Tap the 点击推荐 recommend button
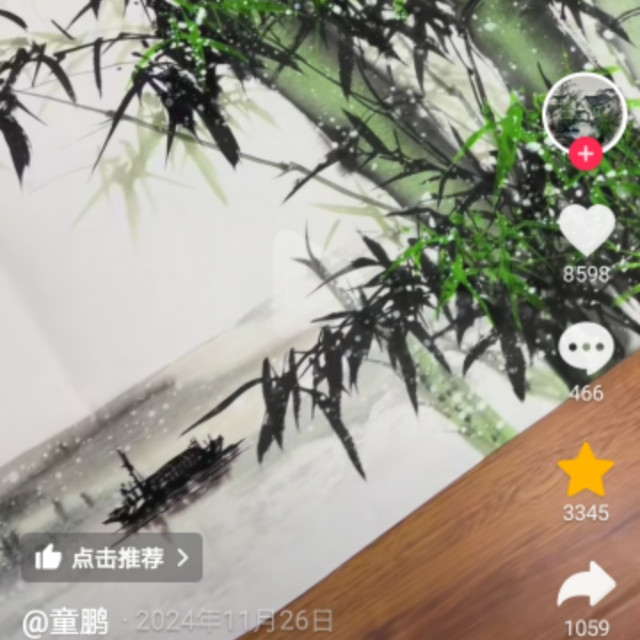This screenshot has height=640, width=640. pos(112,558)
